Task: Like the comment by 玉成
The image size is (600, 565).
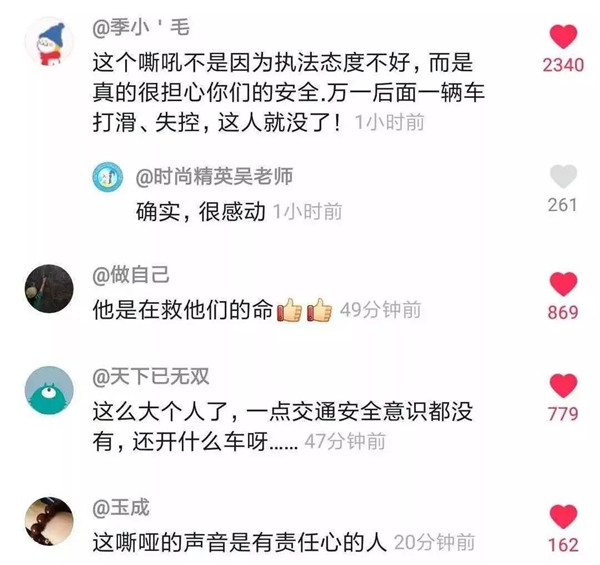Action: point(564,517)
